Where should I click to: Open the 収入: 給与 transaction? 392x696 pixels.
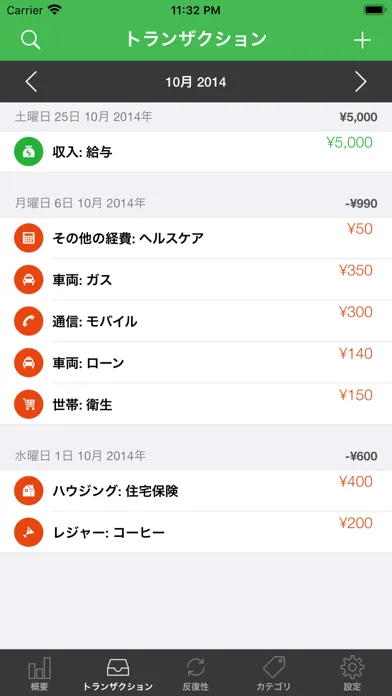[196, 152]
